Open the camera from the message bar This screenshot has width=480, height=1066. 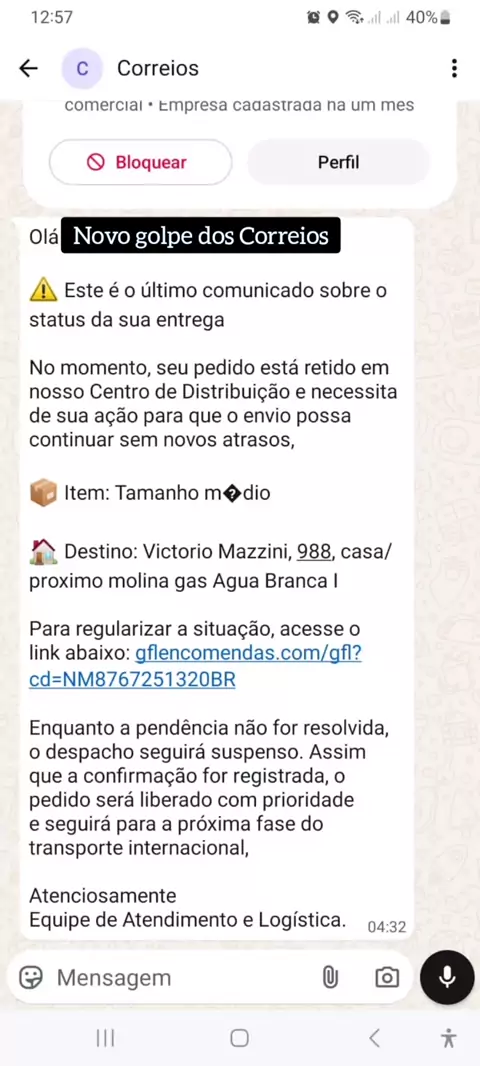pyautogui.click(x=387, y=978)
